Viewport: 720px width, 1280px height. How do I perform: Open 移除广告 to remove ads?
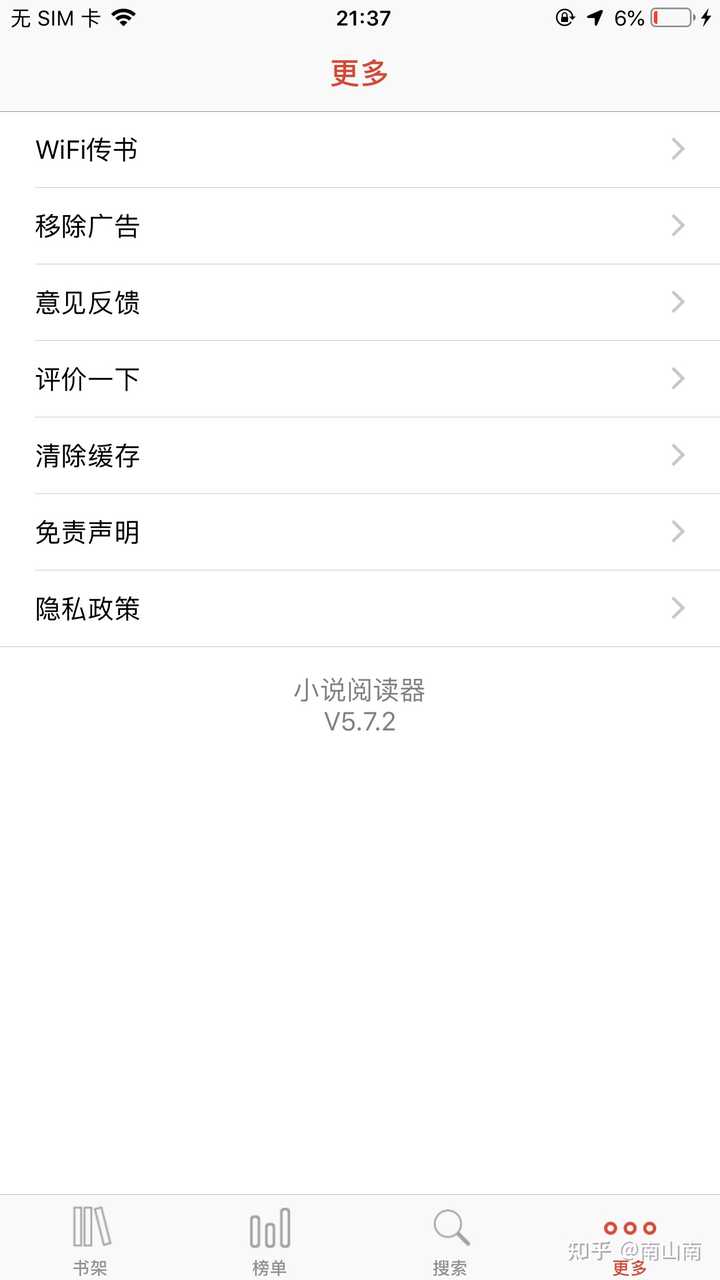(x=360, y=226)
